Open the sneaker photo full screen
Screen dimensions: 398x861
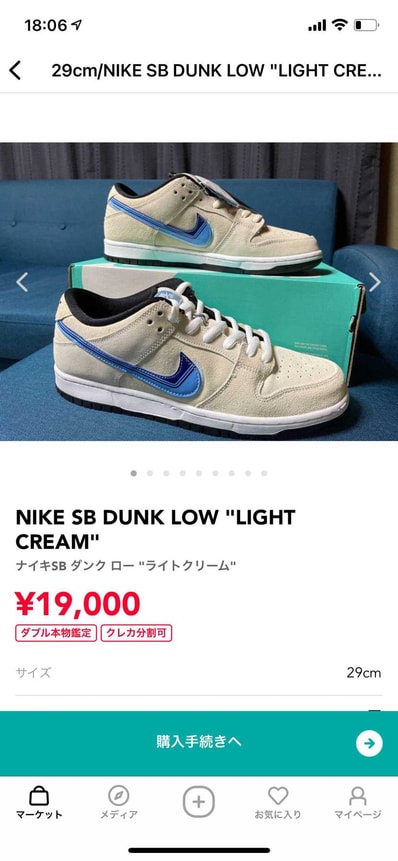coord(199,292)
